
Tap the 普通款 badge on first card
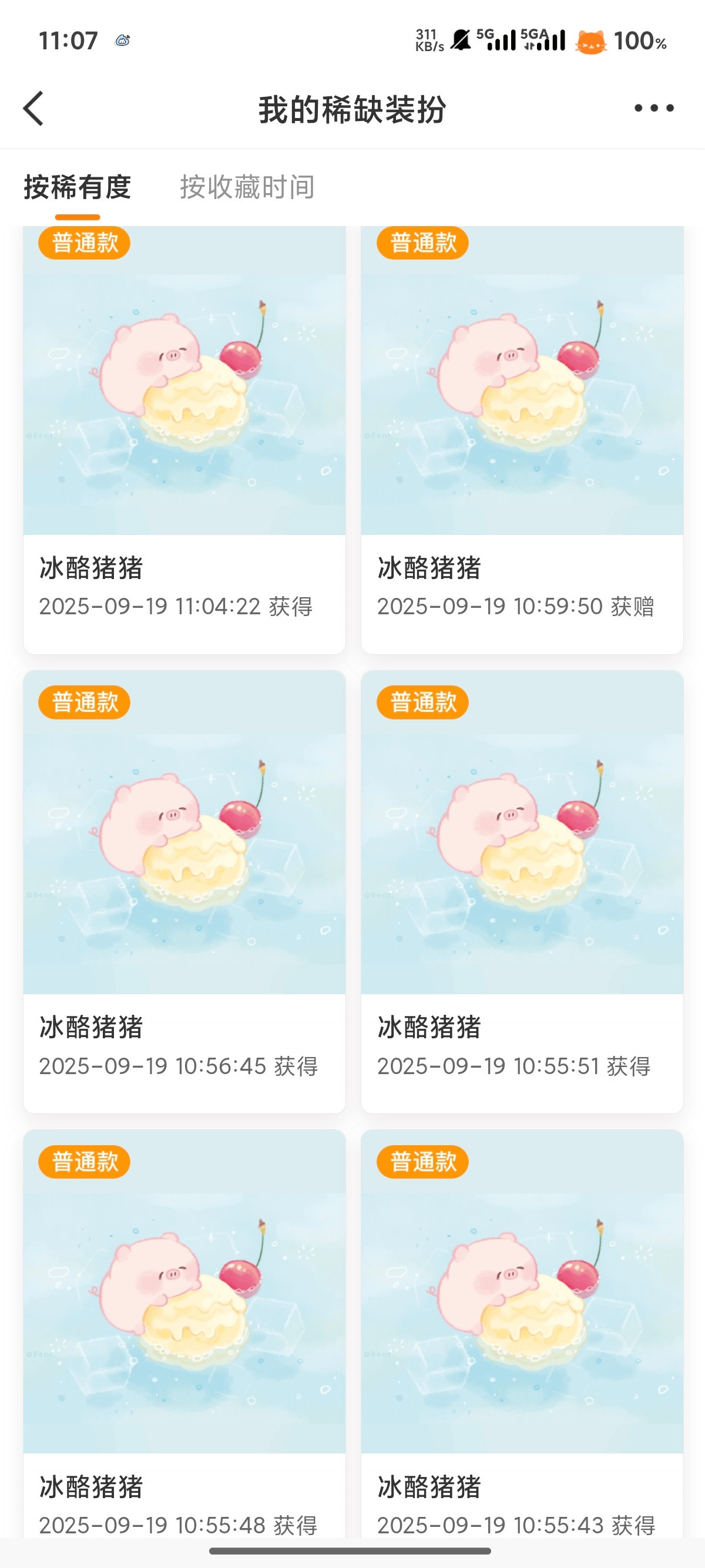pos(83,243)
